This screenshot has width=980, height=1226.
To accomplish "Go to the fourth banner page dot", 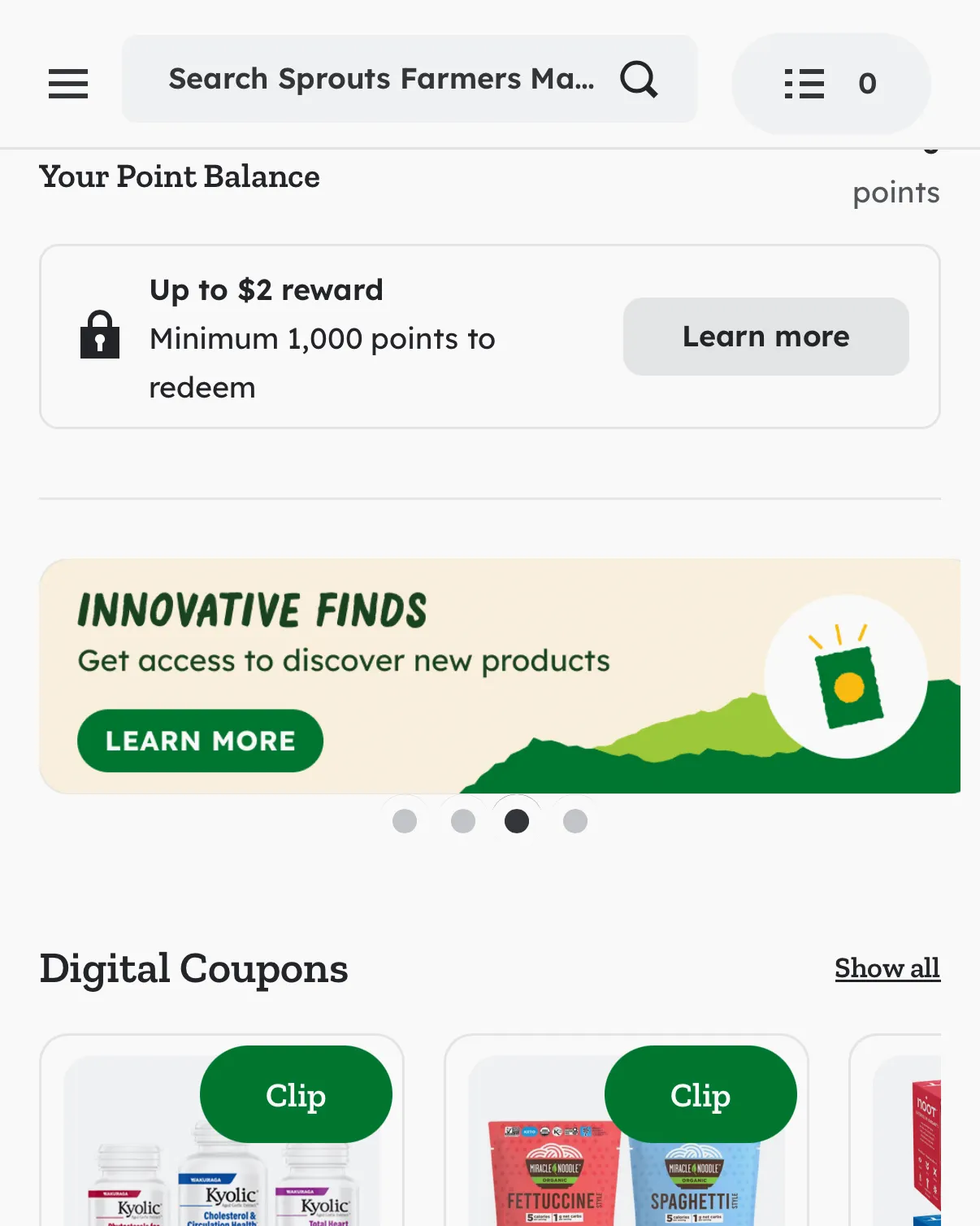I will click(x=575, y=821).
